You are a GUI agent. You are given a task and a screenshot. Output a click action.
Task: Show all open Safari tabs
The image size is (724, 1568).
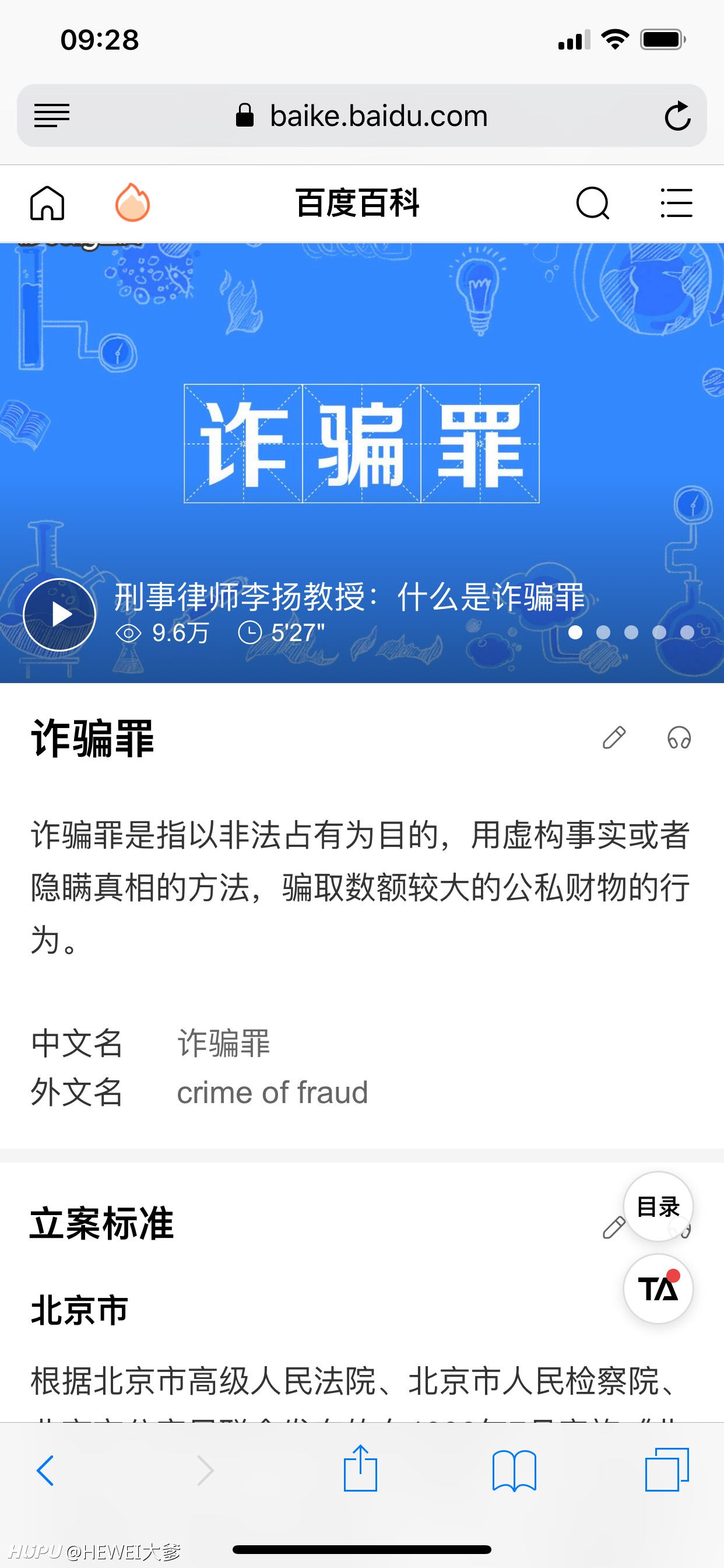click(667, 1469)
